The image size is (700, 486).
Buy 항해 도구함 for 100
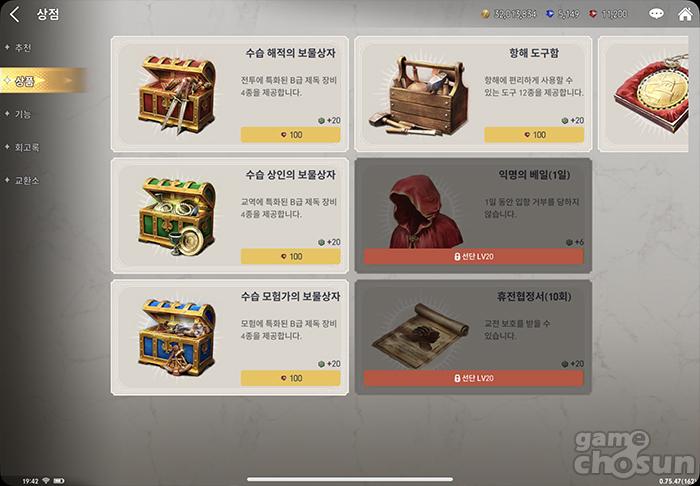coord(534,134)
